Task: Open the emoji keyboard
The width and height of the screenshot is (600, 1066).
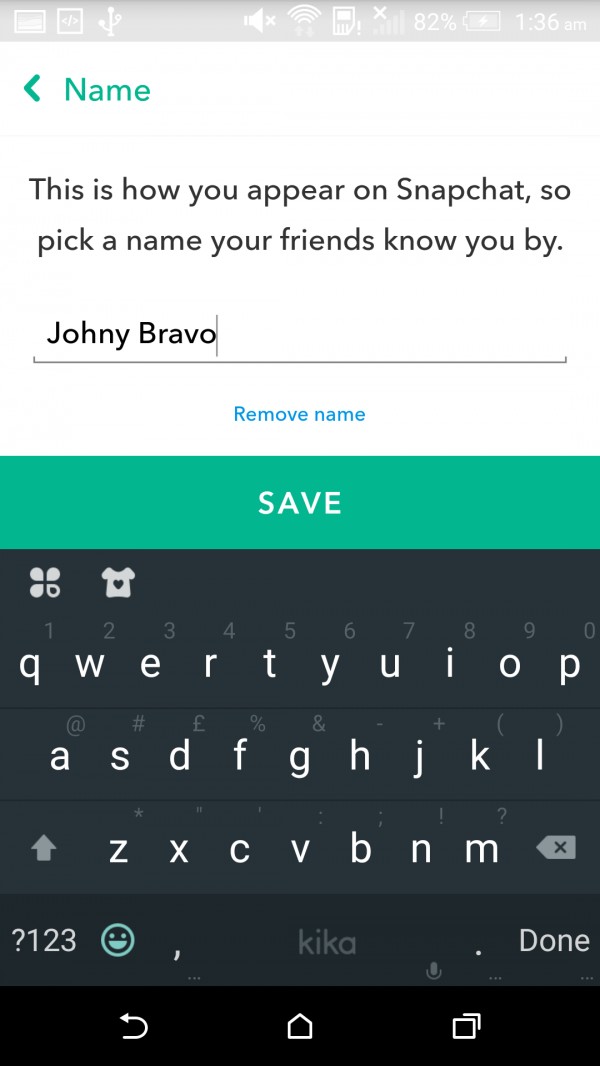Action: [x=118, y=940]
